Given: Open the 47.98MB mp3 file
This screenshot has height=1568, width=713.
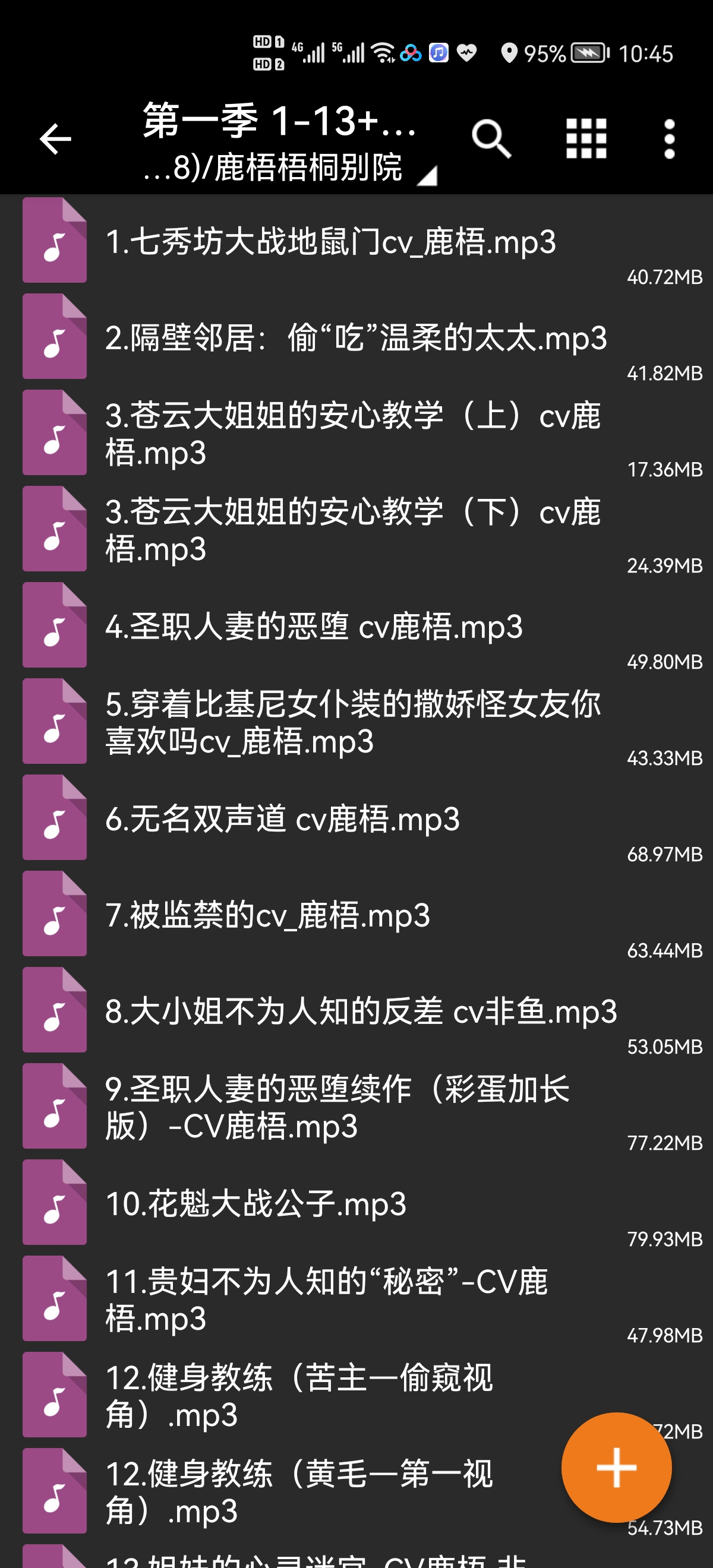Looking at the screenshot, I should (356, 1299).
